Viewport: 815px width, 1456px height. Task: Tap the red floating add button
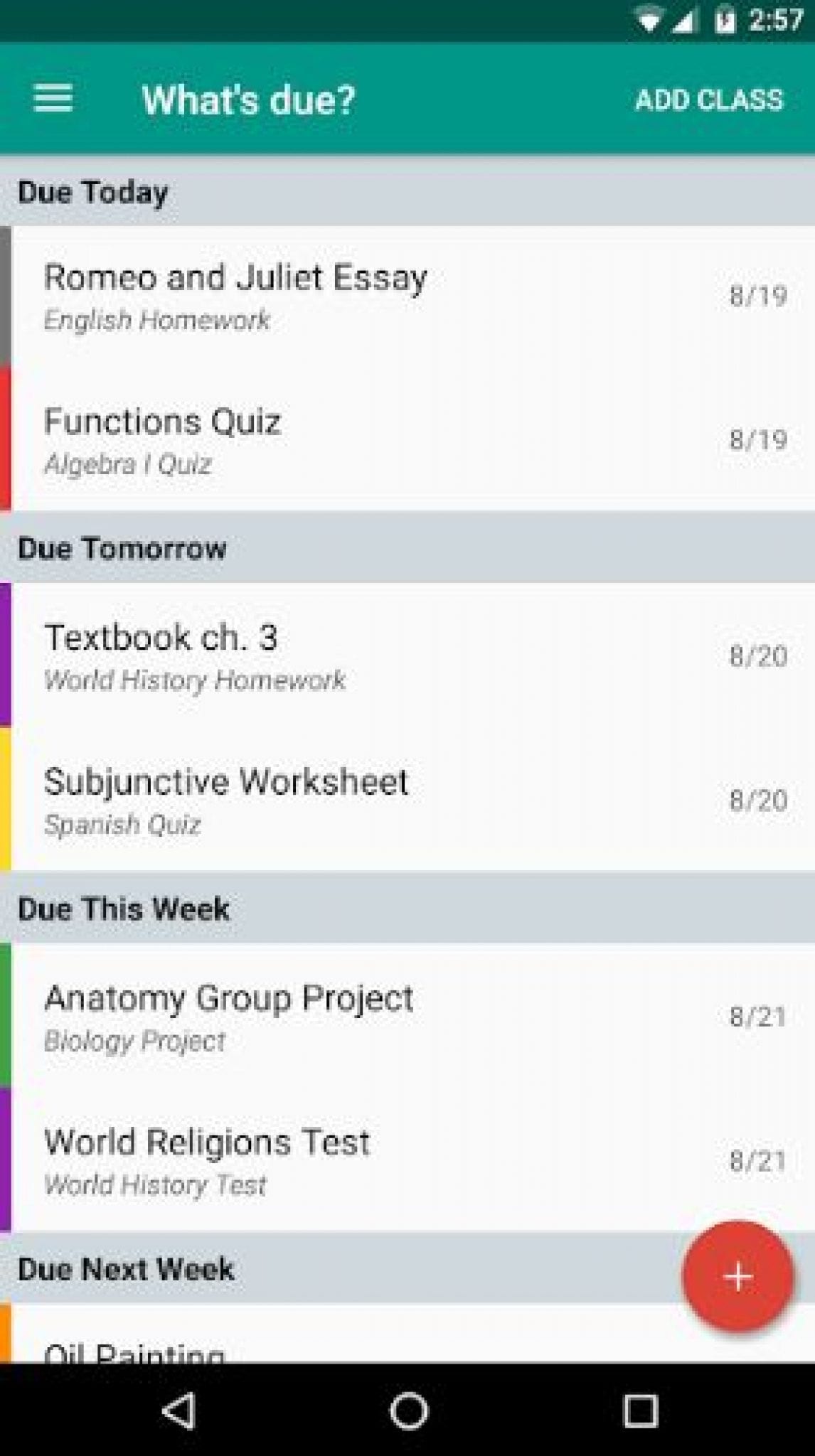tap(737, 1277)
